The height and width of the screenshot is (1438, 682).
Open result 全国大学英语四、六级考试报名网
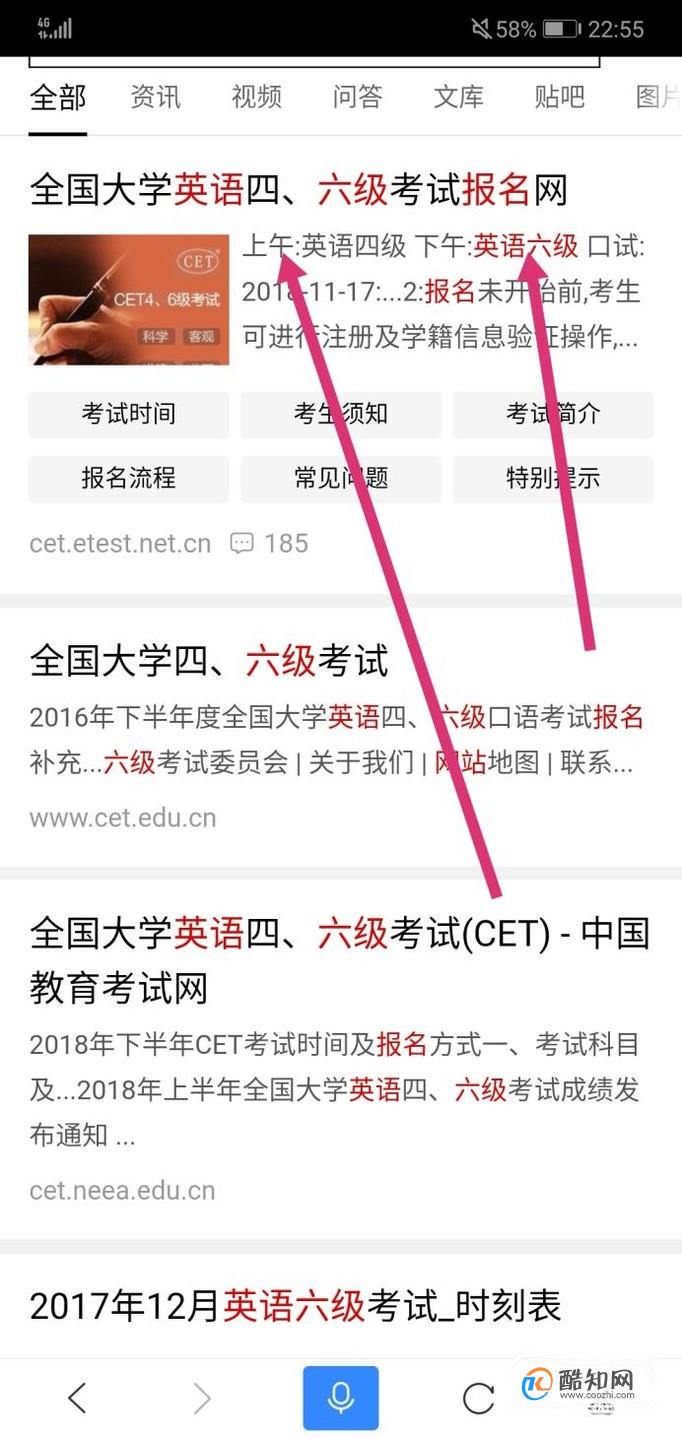tap(299, 189)
